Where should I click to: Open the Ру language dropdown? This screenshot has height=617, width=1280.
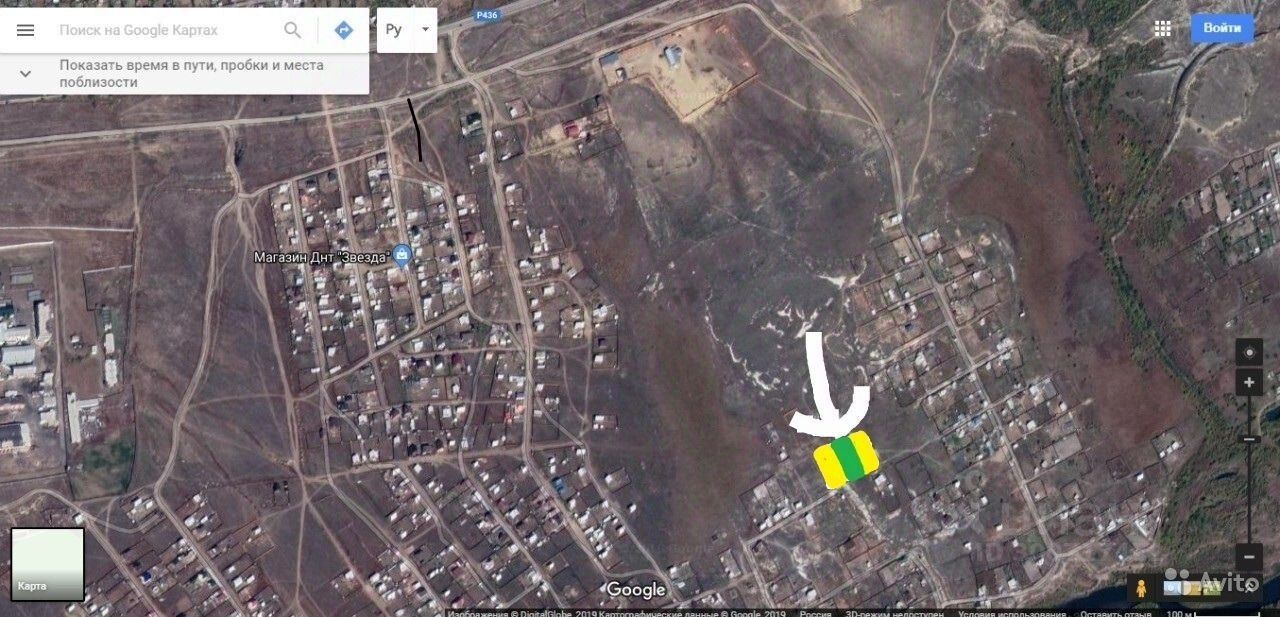coord(406,30)
